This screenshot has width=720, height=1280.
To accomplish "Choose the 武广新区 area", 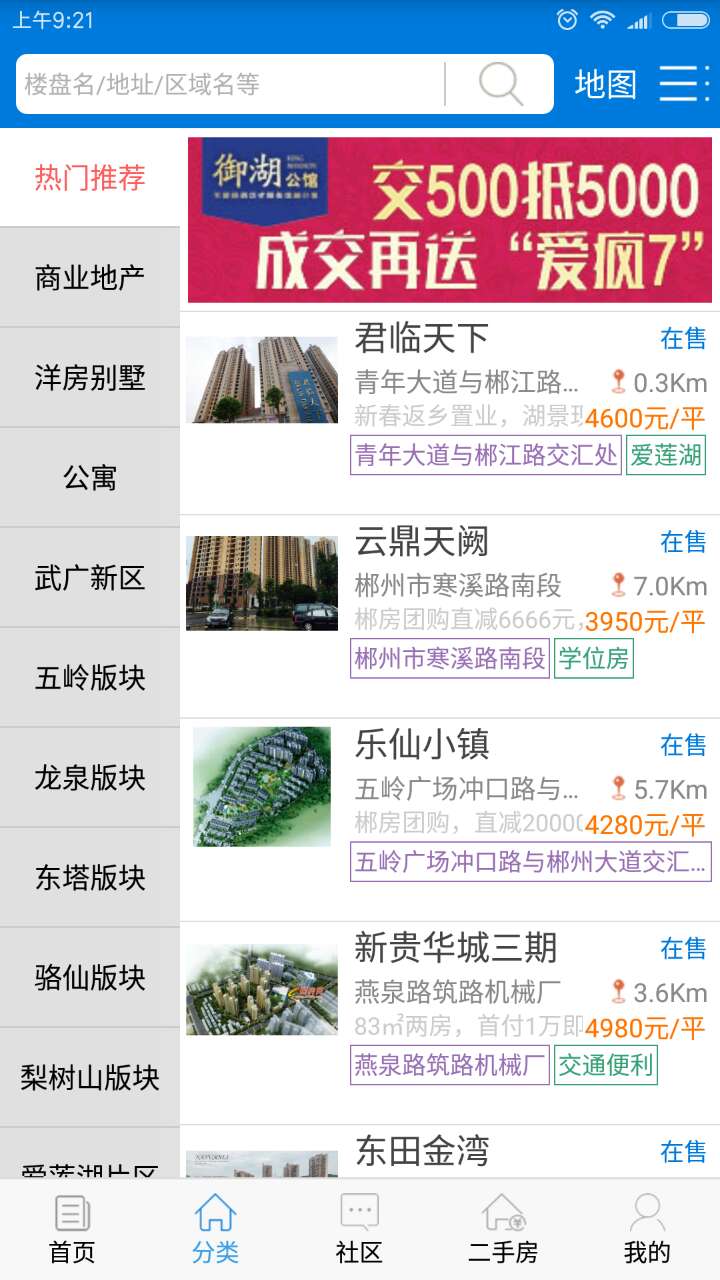I will pyautogui.click(x=90, y=578).
